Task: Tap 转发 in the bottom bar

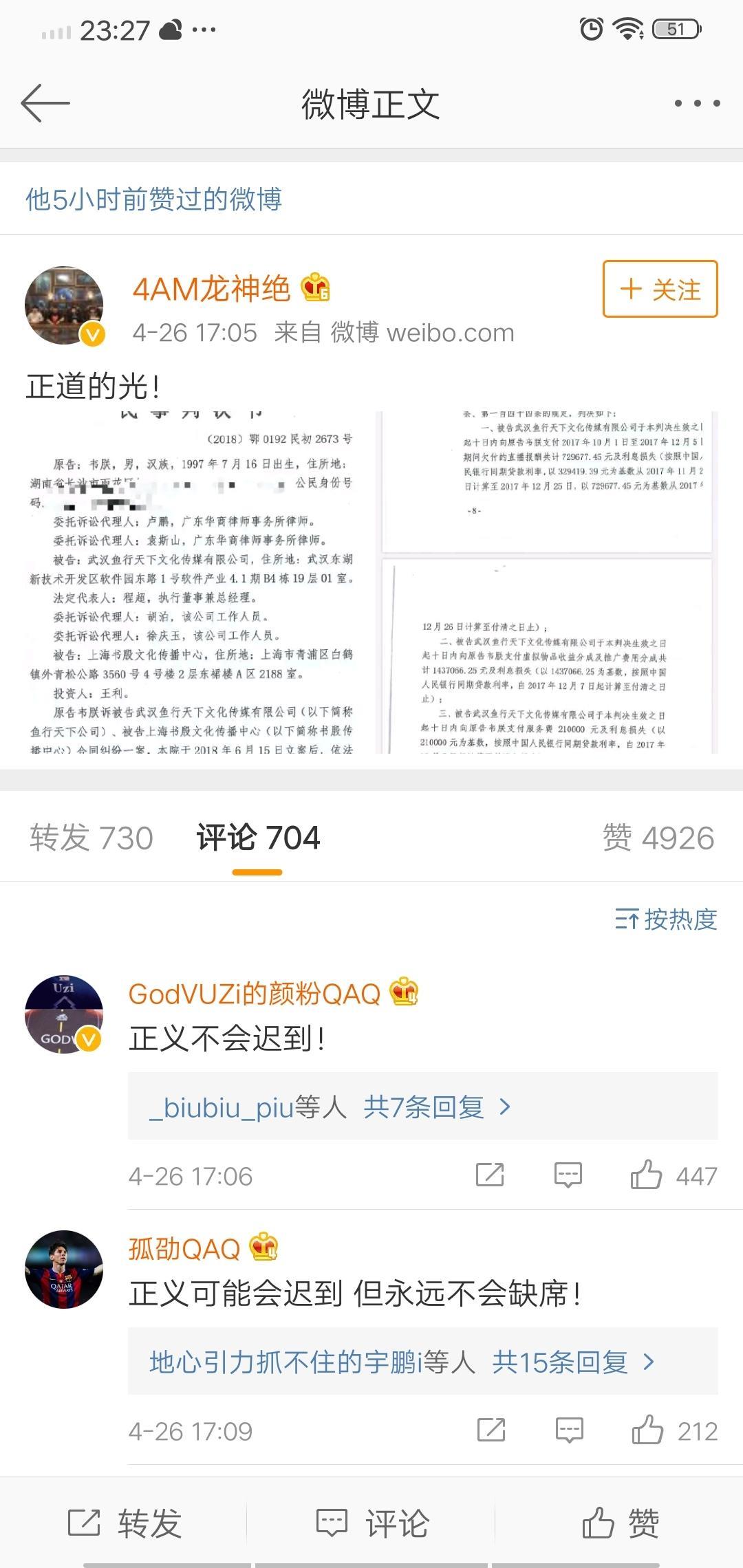Action: (125, 1523)
